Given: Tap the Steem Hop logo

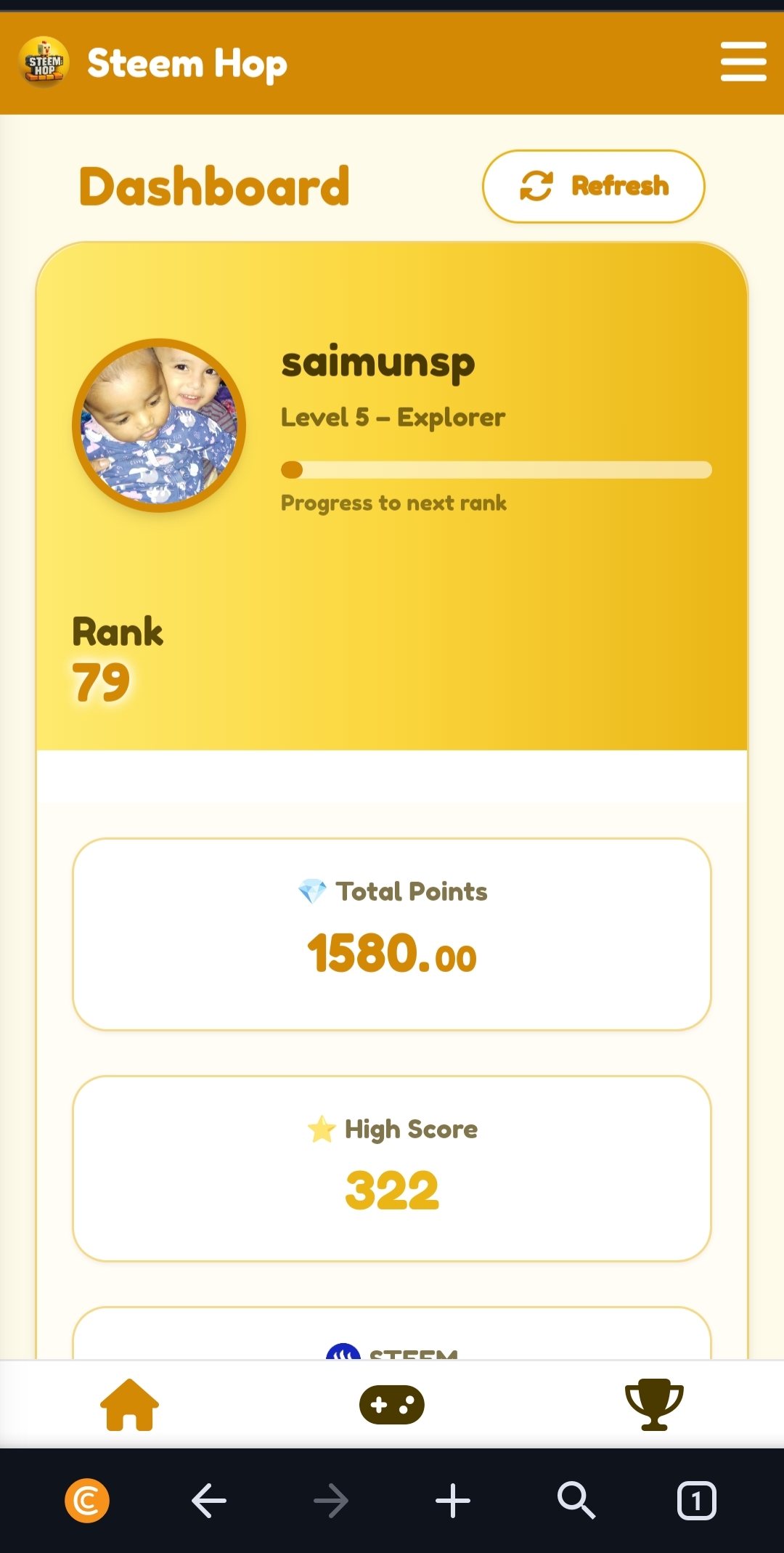Looking at the screenshot, I should [x=44, y=63].
